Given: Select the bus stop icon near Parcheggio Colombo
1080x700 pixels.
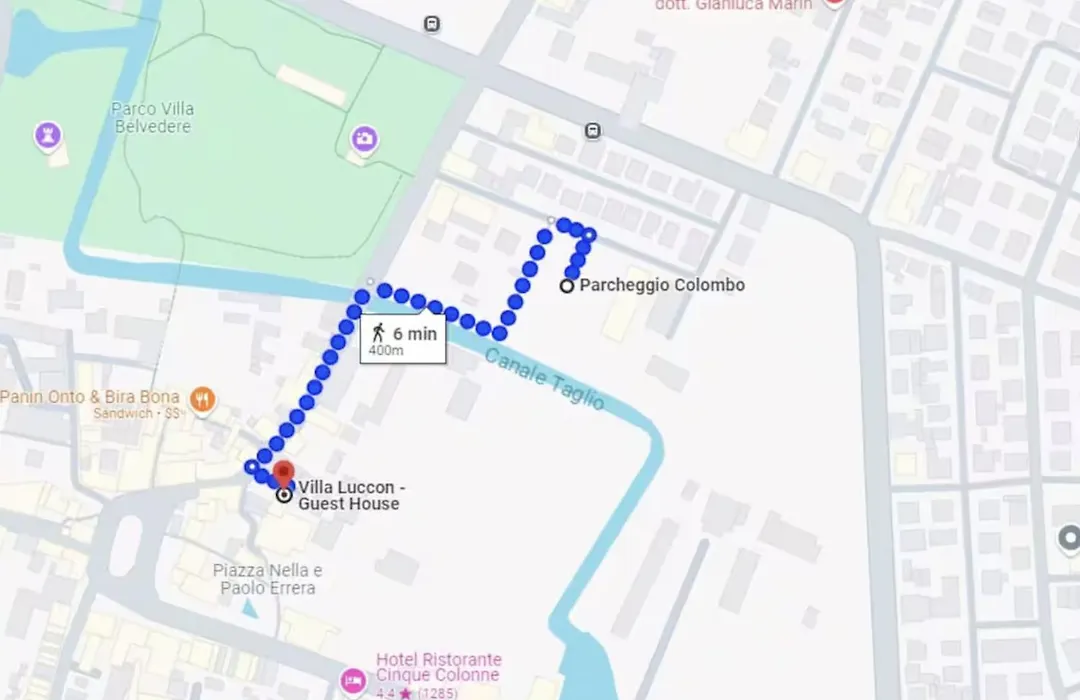Looking at the screenshot, I should point(593,131).
